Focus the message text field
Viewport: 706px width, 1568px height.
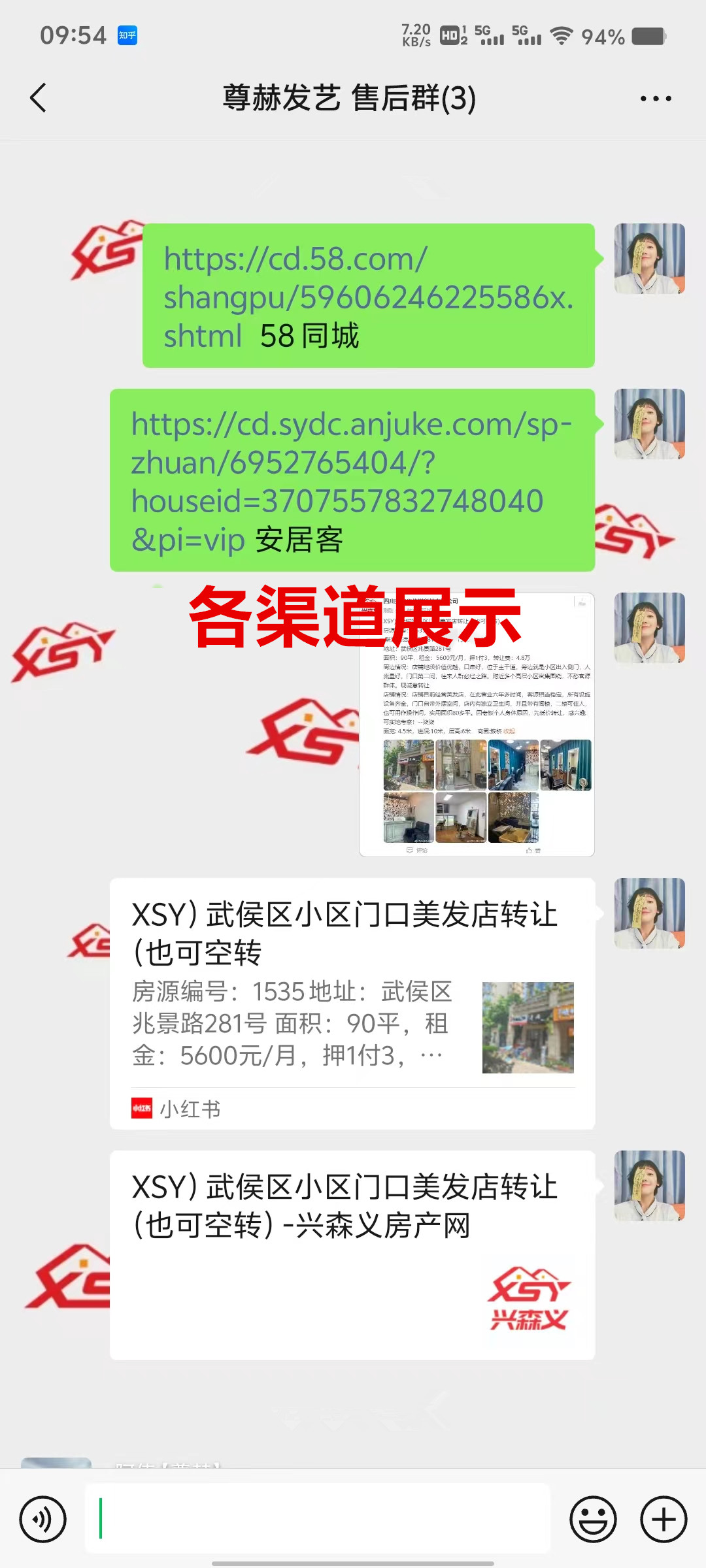[x=317, y=1518]
